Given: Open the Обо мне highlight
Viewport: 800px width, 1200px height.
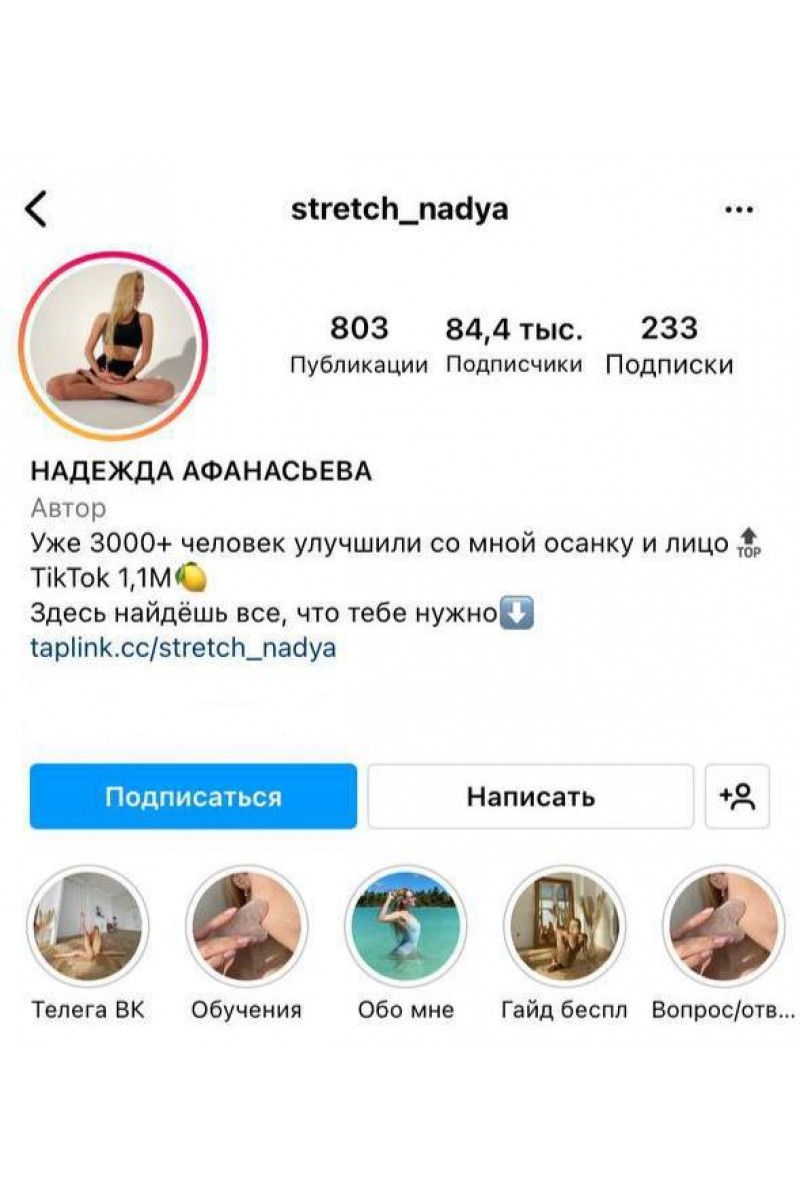Looking at the screenshot, I should [x=406, y=927].
